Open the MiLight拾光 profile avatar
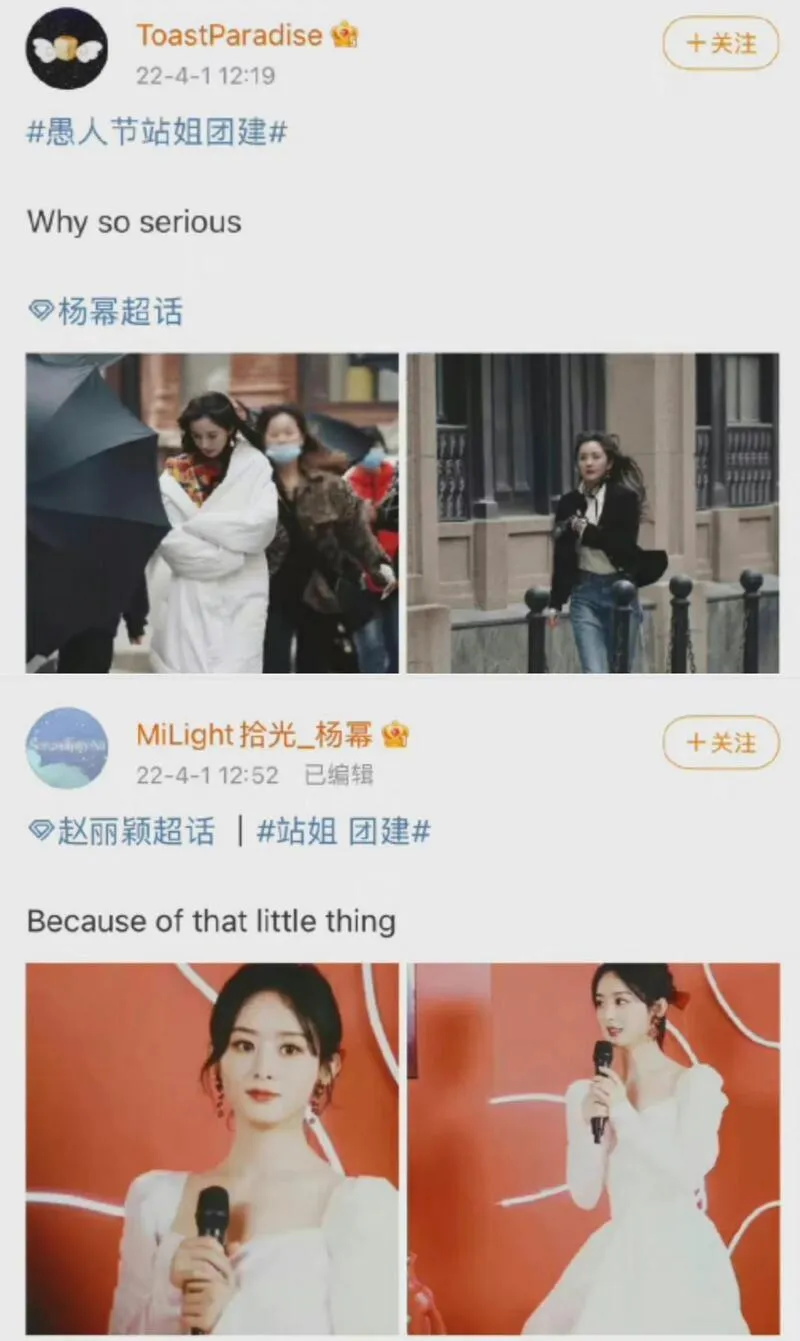This screenshot has height=1341, width=800. coord(67,748)
